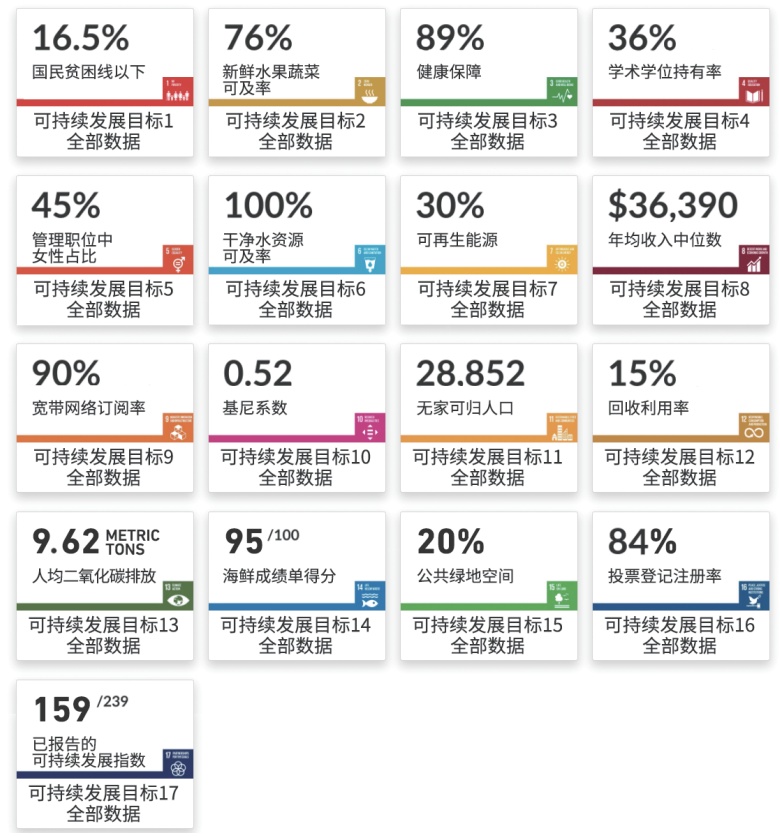
Task: Open 可持续发展目标7 可再生能源 card
Action: [488, 299]
